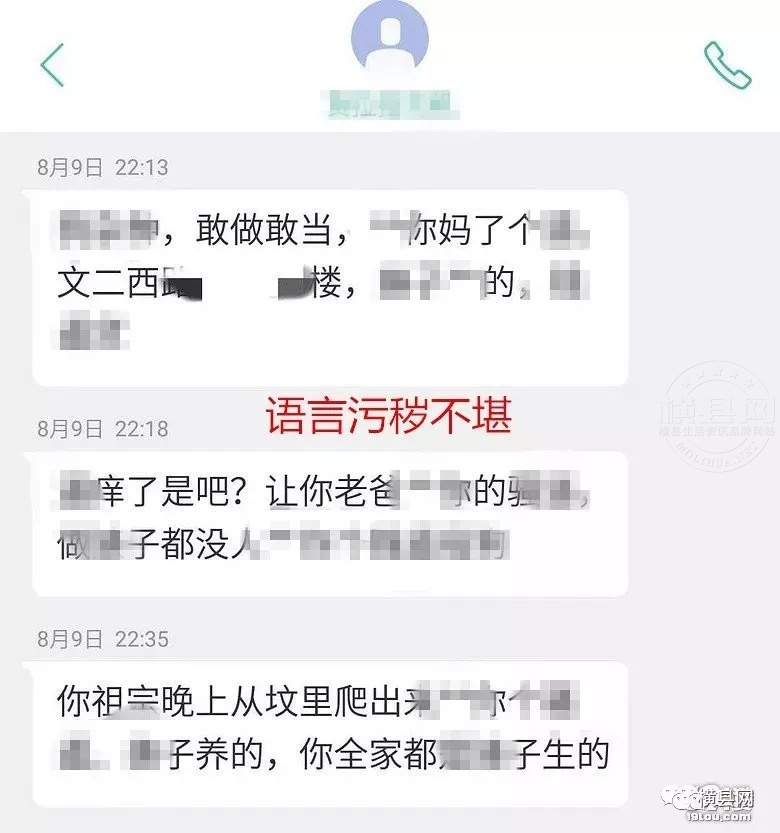Go back to the message list
780x833 pixels.
click(52, 64)
